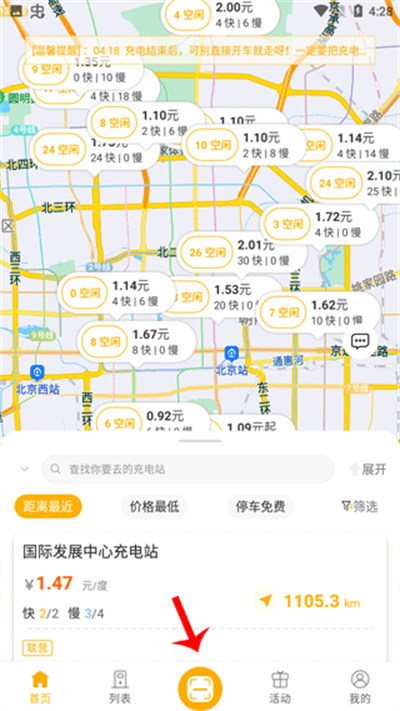Expand the list panel with 展开
This screenshot has width=400, height=711.
368,469
